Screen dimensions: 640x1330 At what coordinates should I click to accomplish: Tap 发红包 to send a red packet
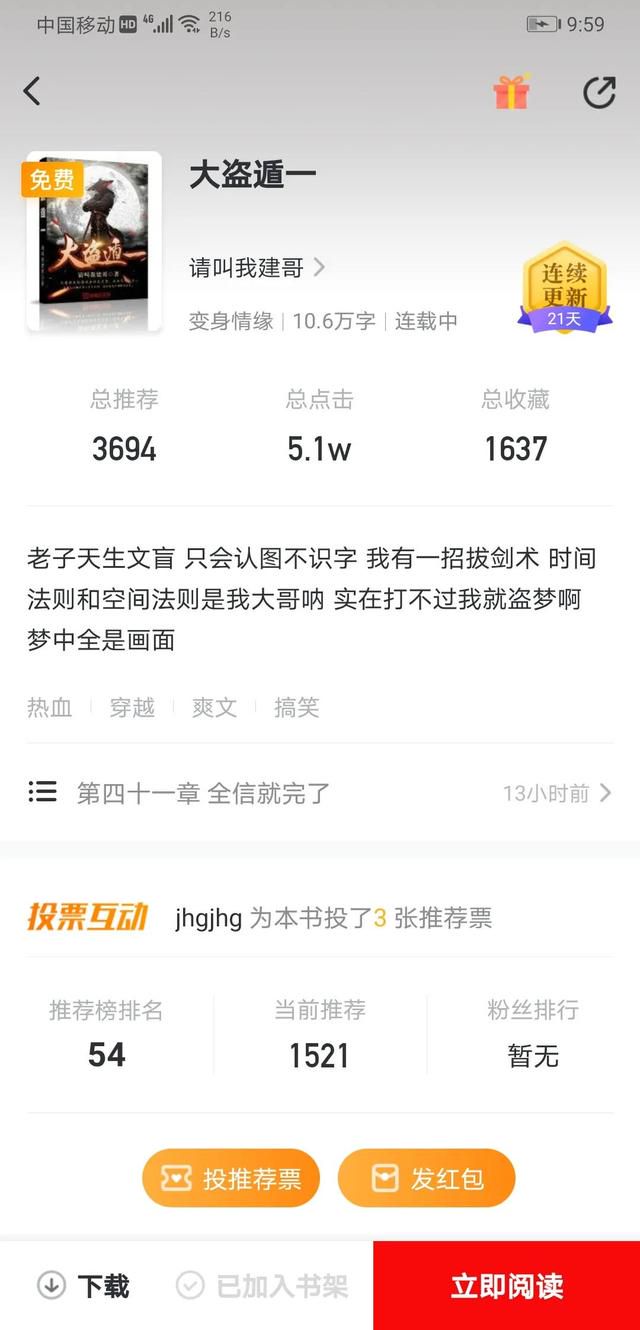tap(427, 1178)
